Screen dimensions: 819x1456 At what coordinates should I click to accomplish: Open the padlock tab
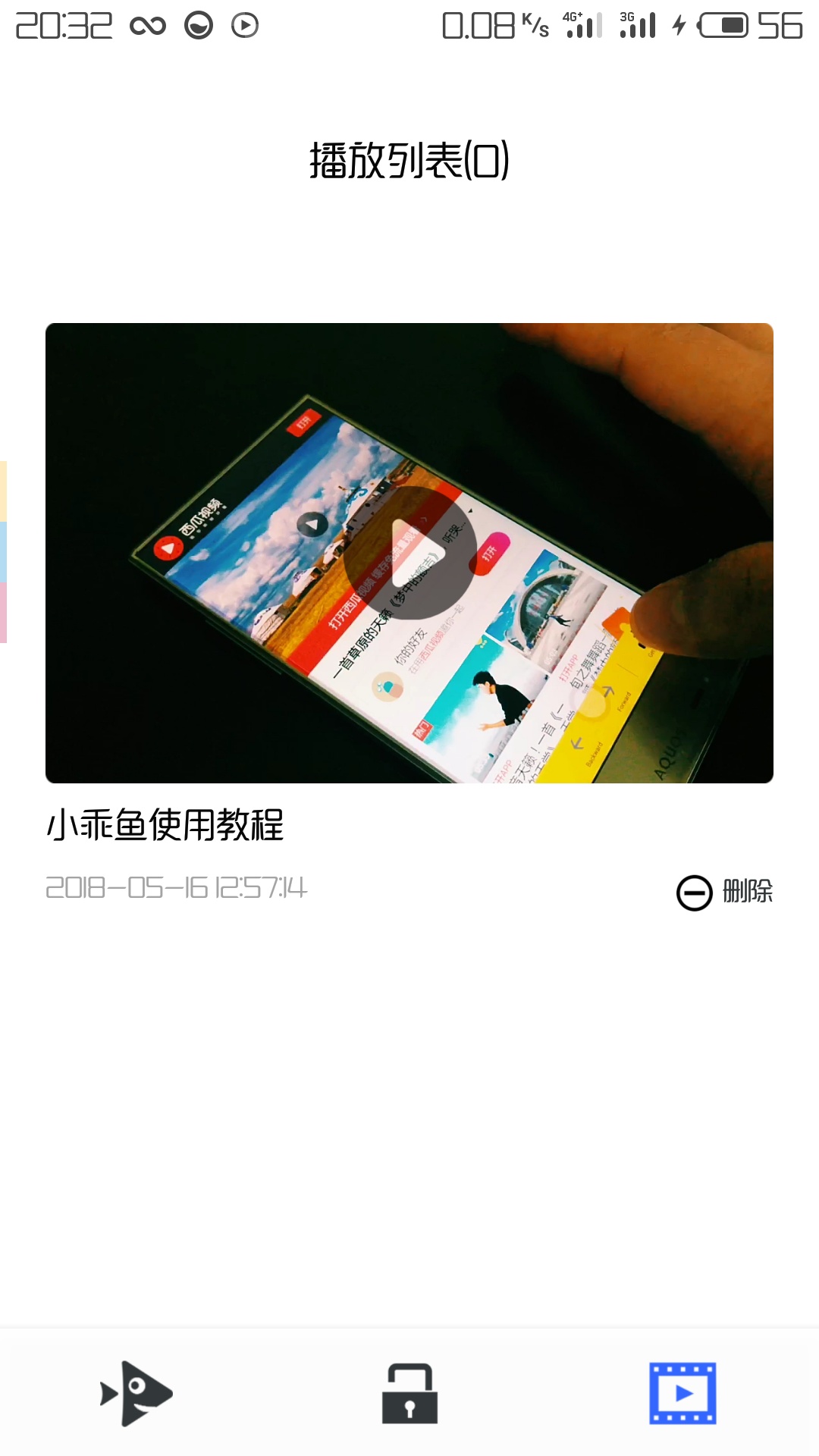(x=409, y=1394)
